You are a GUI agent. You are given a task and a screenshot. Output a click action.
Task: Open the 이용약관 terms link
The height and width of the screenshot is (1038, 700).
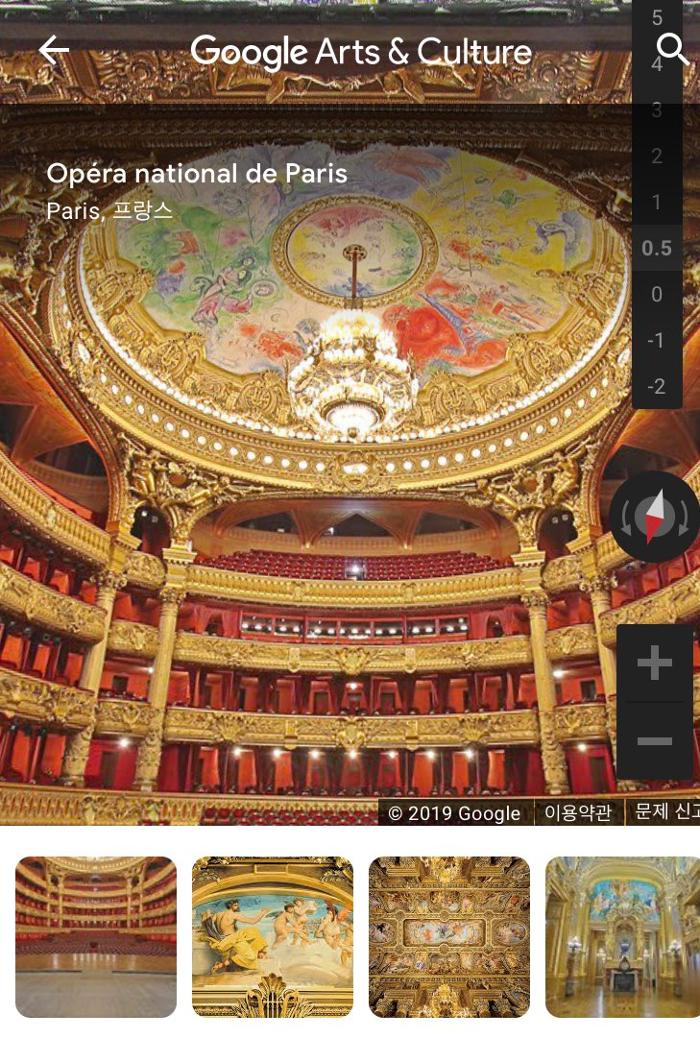(x=578, y=813)
